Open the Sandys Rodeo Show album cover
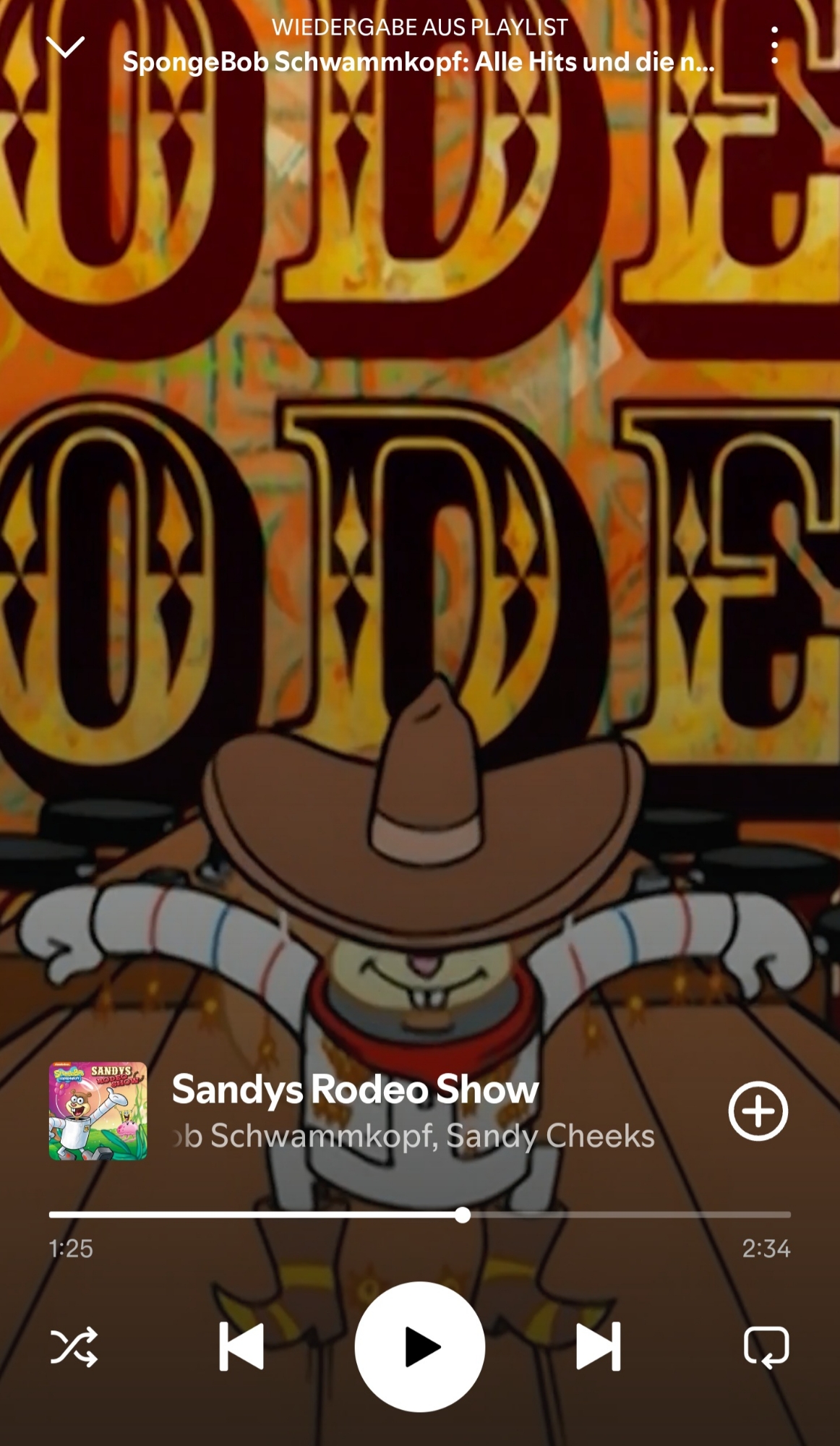840x1446 pixels. click(x=98, y=1111)
